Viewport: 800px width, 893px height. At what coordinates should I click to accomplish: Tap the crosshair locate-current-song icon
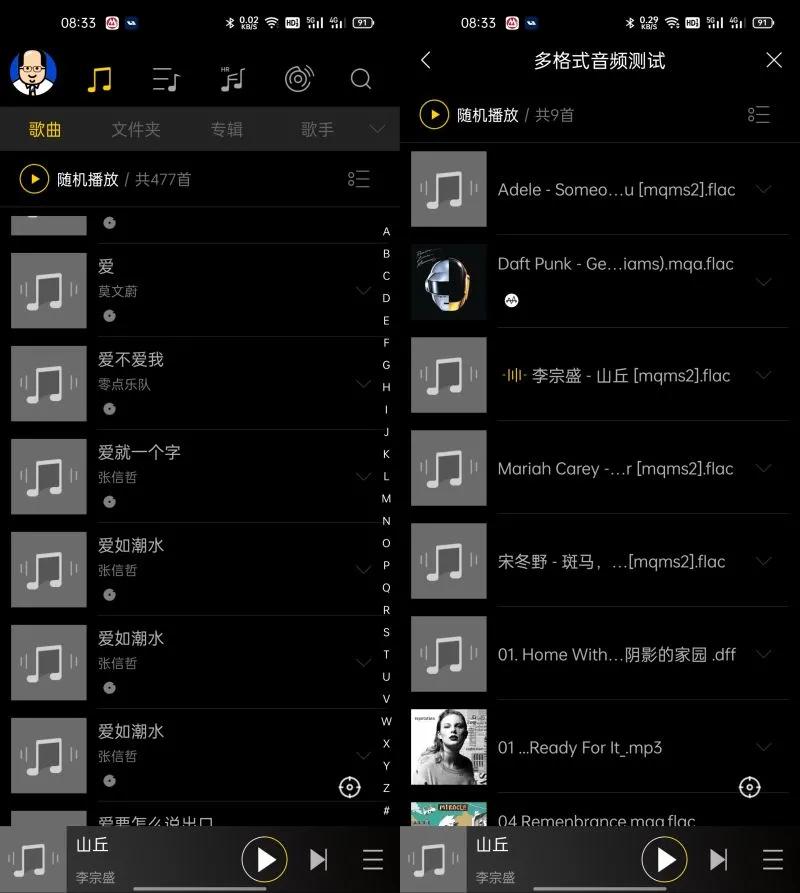[x=349, y=788]
